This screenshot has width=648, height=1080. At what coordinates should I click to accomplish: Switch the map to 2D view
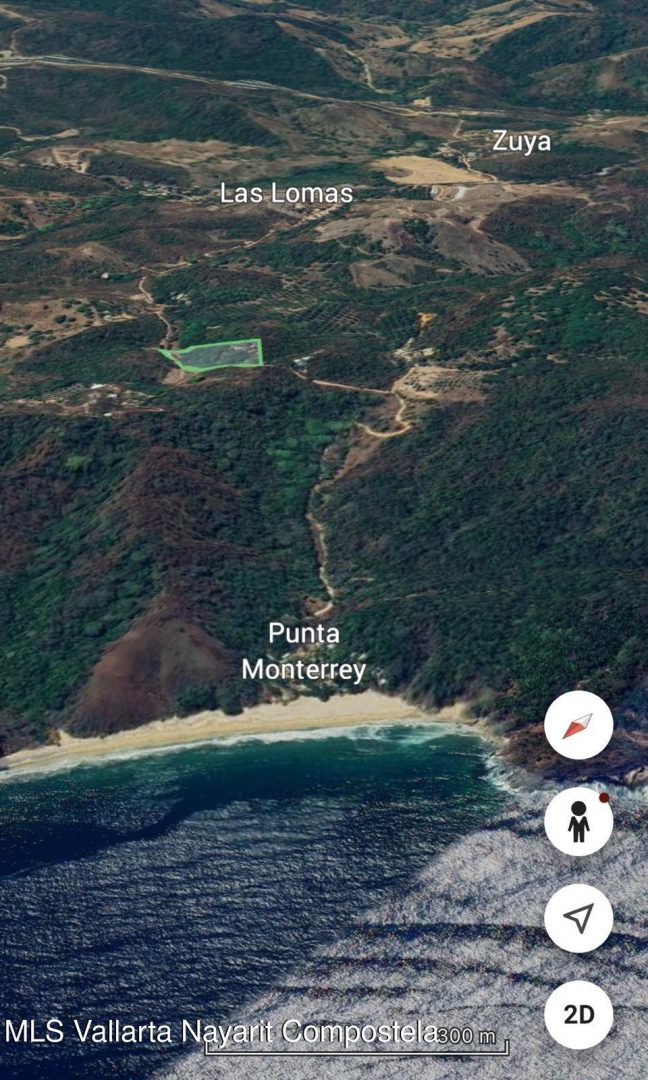point(578,1014)
